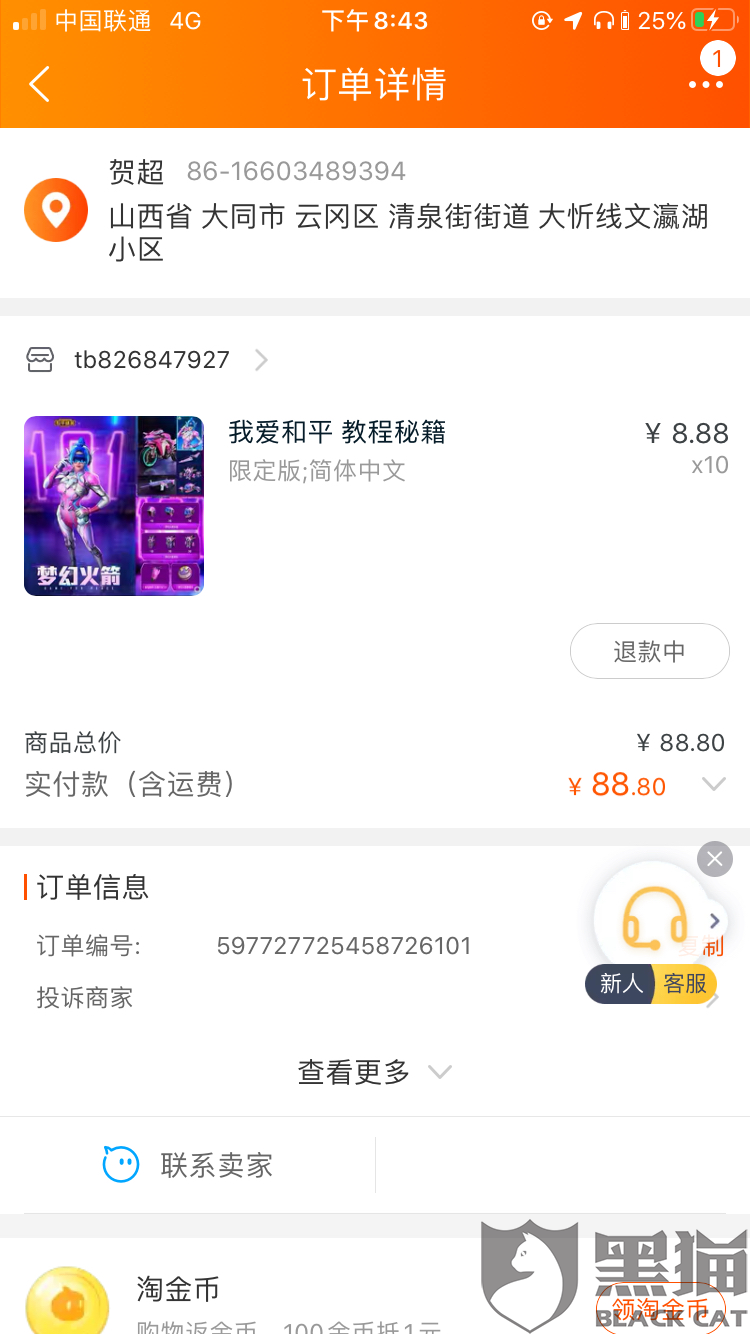Tap the 退款中 button
Viewport: 750px width, 1334px height.
click(x=649, y=652)
